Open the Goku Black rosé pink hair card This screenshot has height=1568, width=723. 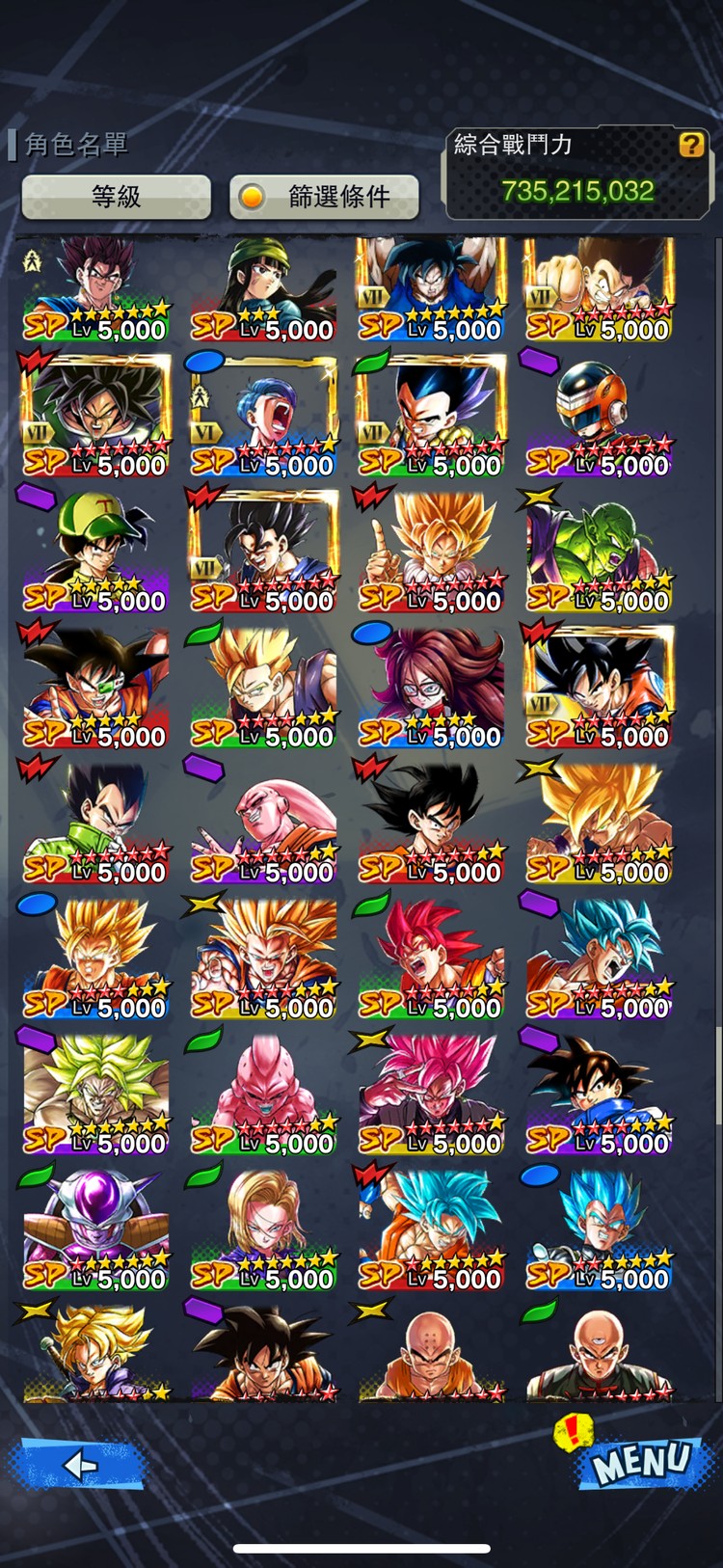click(431, 1095)
